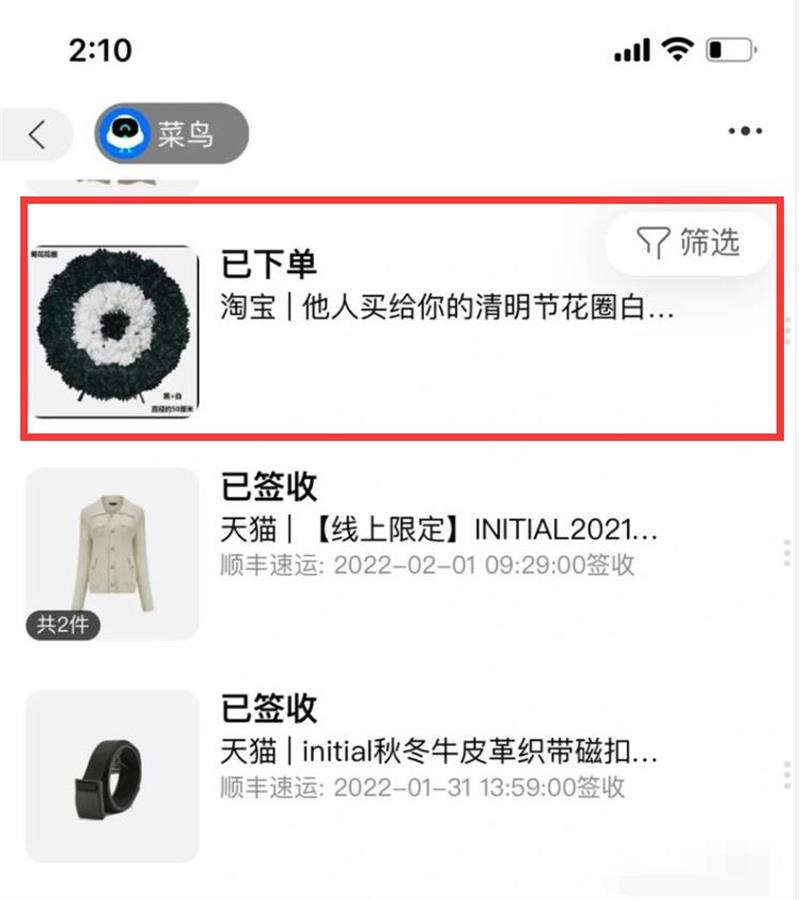
Task: Open the three-dot more options menu
Action: (744, 130)
